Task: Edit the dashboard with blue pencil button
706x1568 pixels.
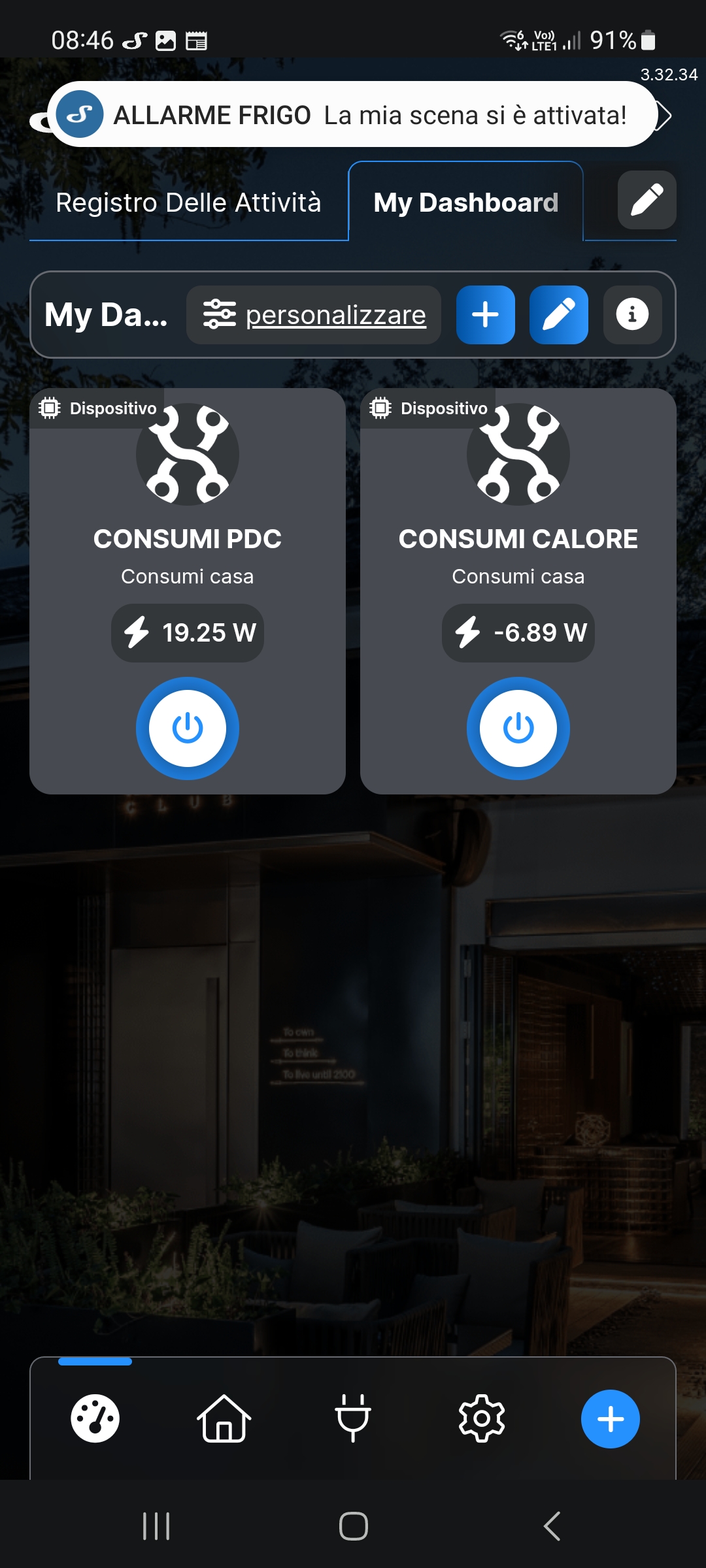Action: 558,315
